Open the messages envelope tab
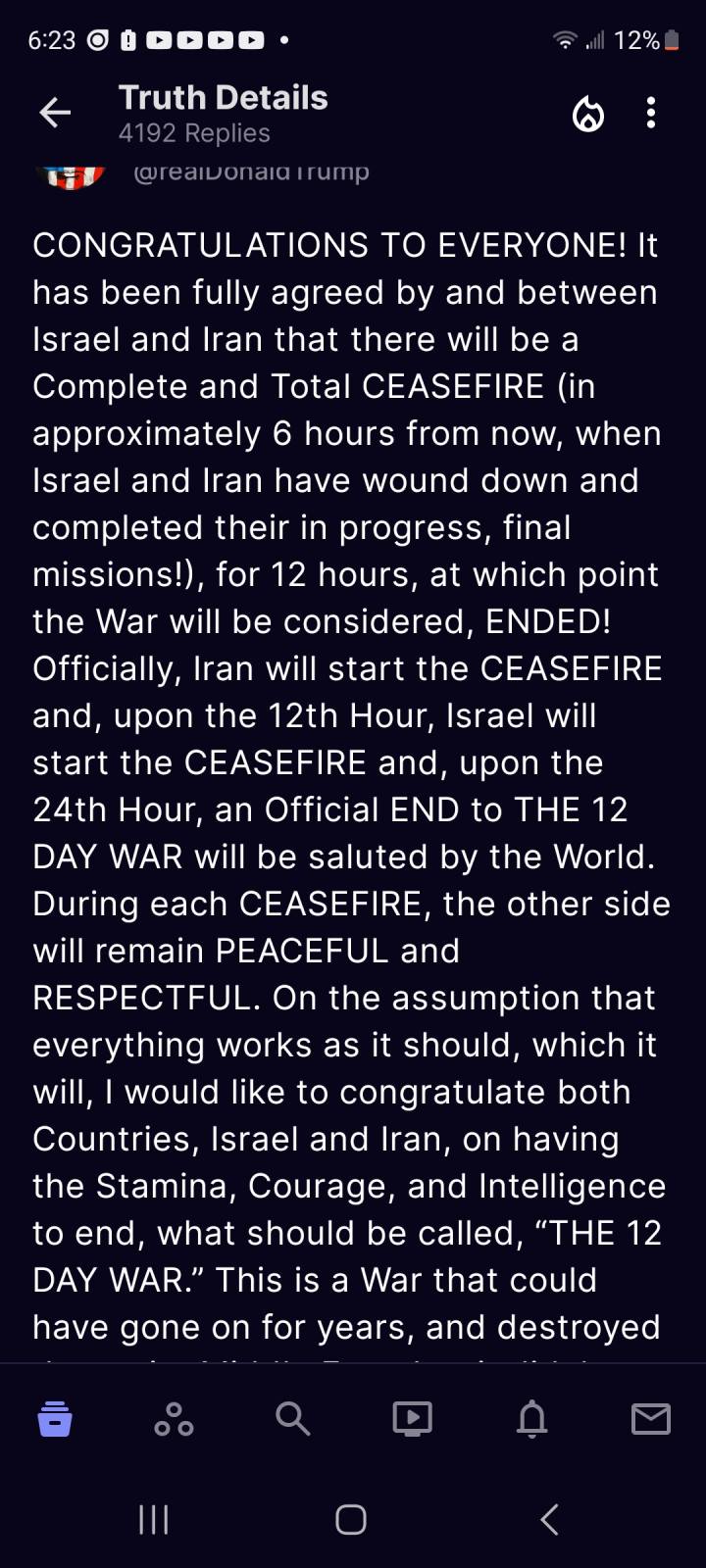 [651, 1418]
